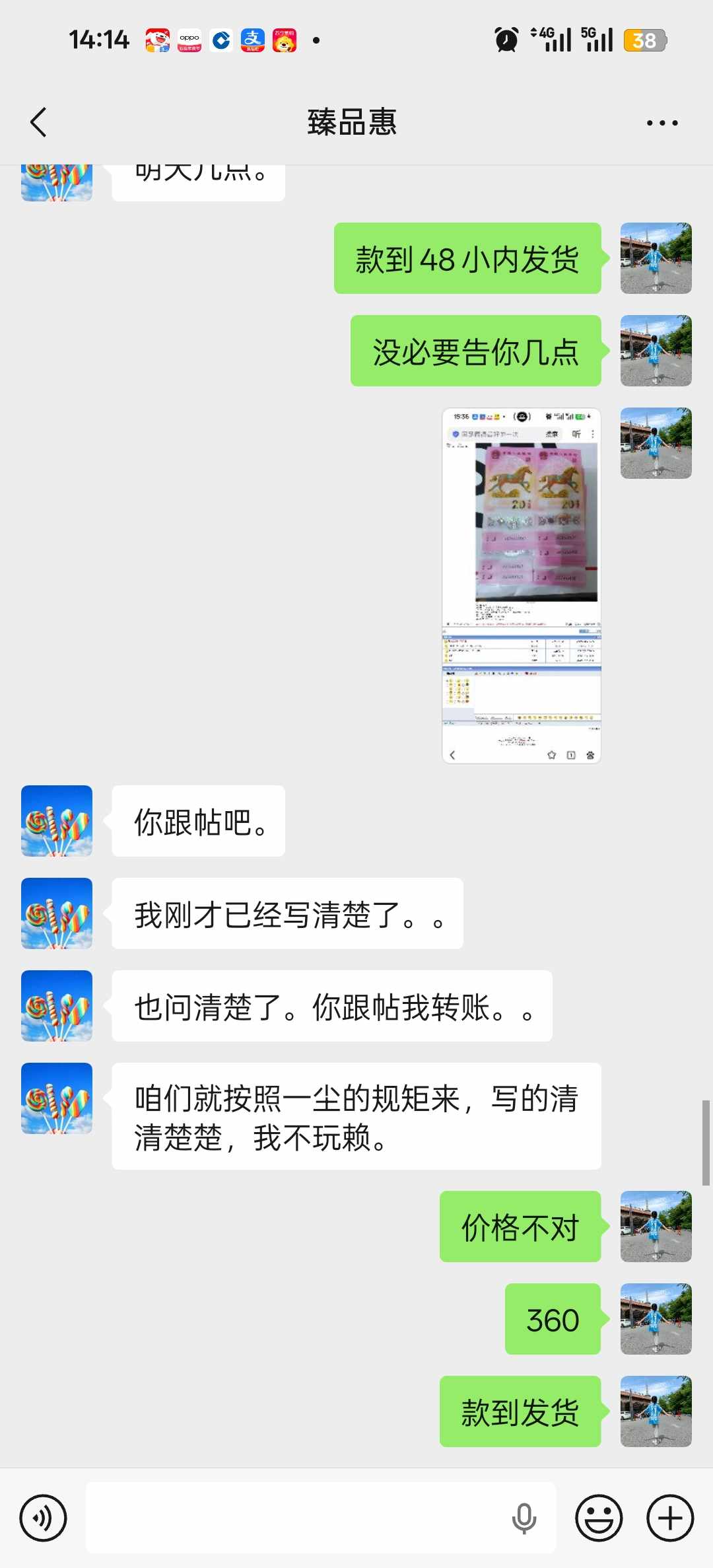Focus the message text field
Image resolution: width=713 pixels, height=1568 pixels.
(x=297, y=1518)
